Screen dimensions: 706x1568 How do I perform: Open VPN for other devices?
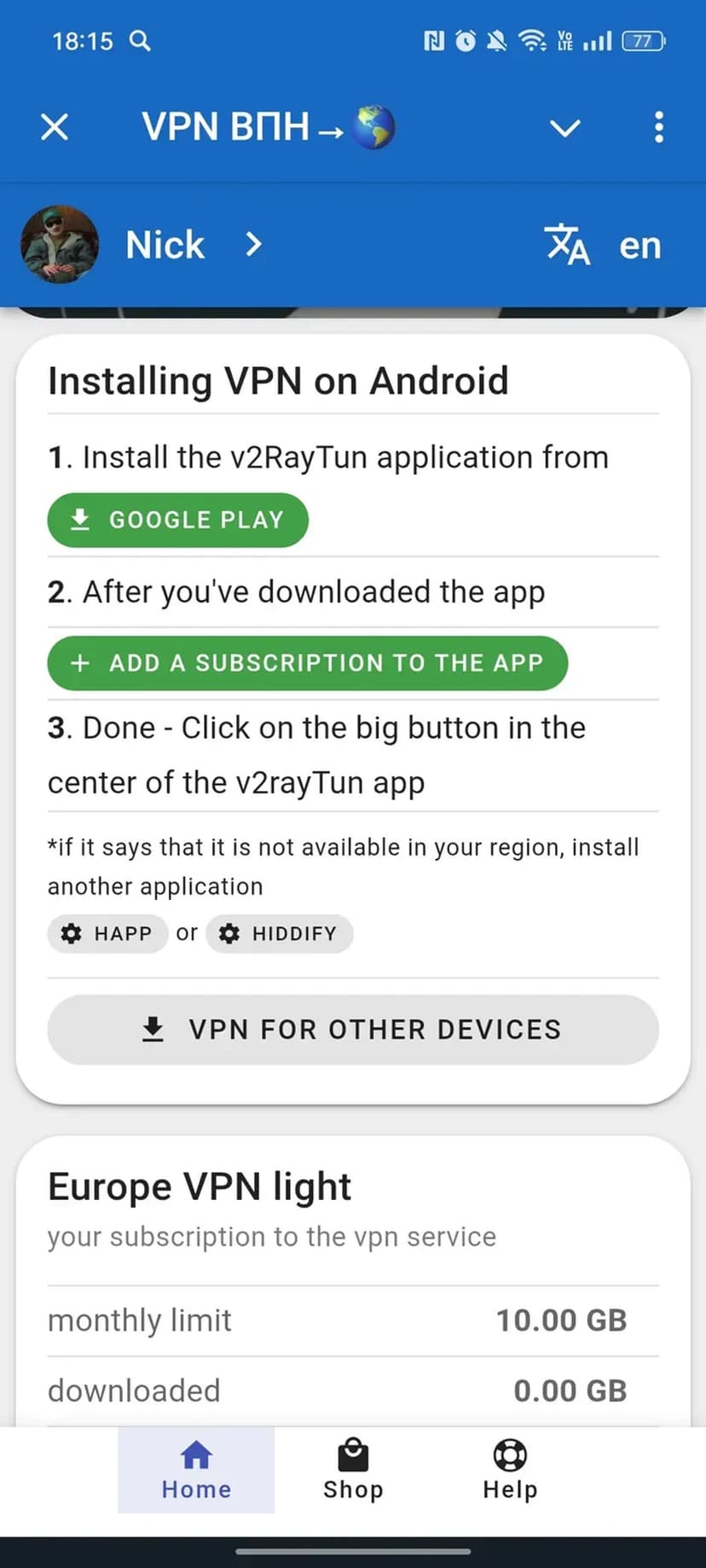[353, 1029]
